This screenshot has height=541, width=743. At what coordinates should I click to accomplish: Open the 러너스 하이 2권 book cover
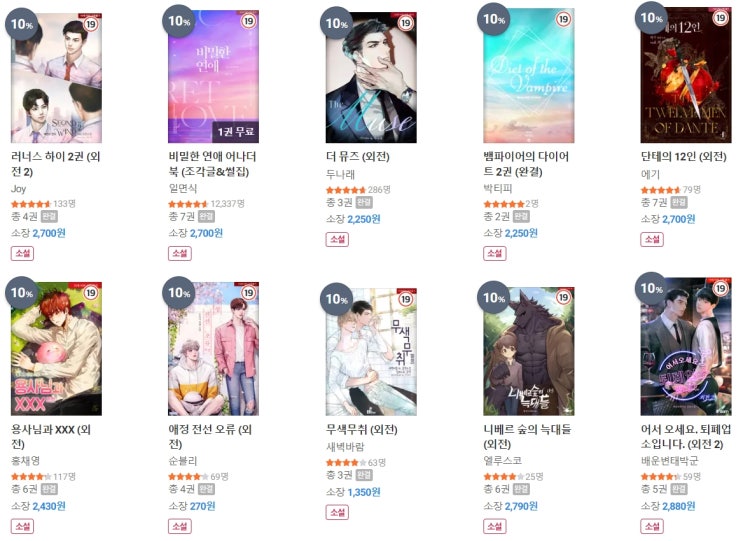click(56, 79)
